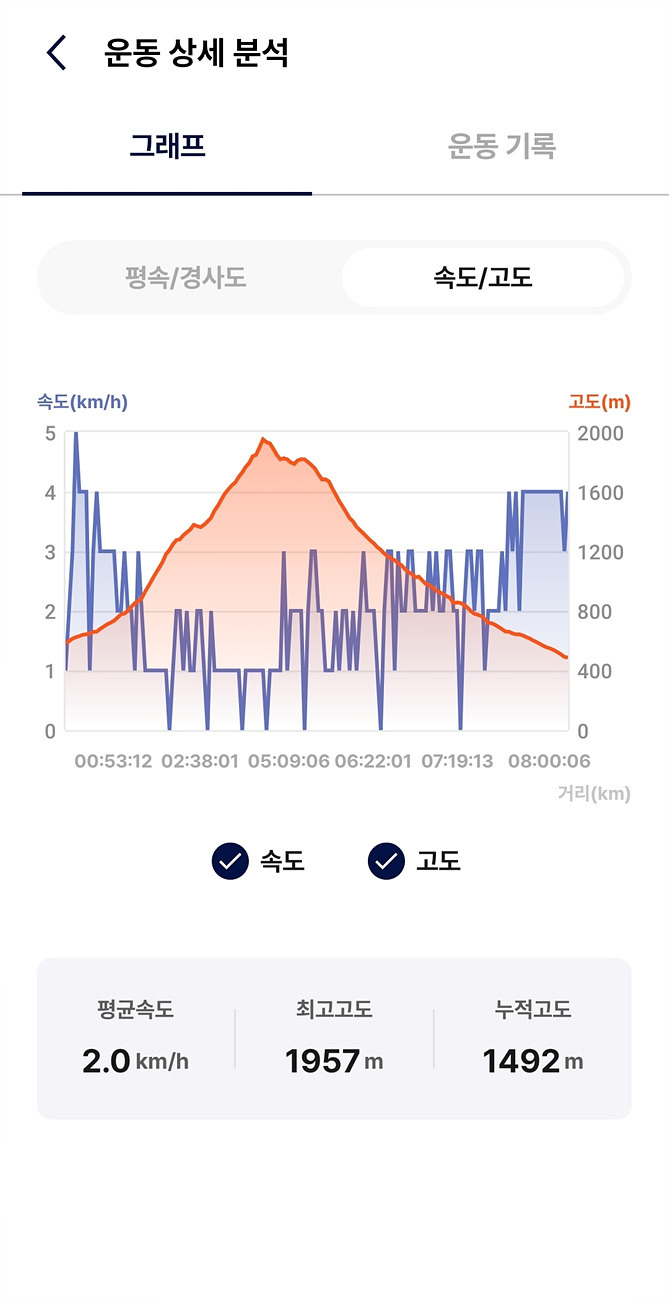Select the 그래프 tab
The image size is (669, 1300).
(167, 147)
